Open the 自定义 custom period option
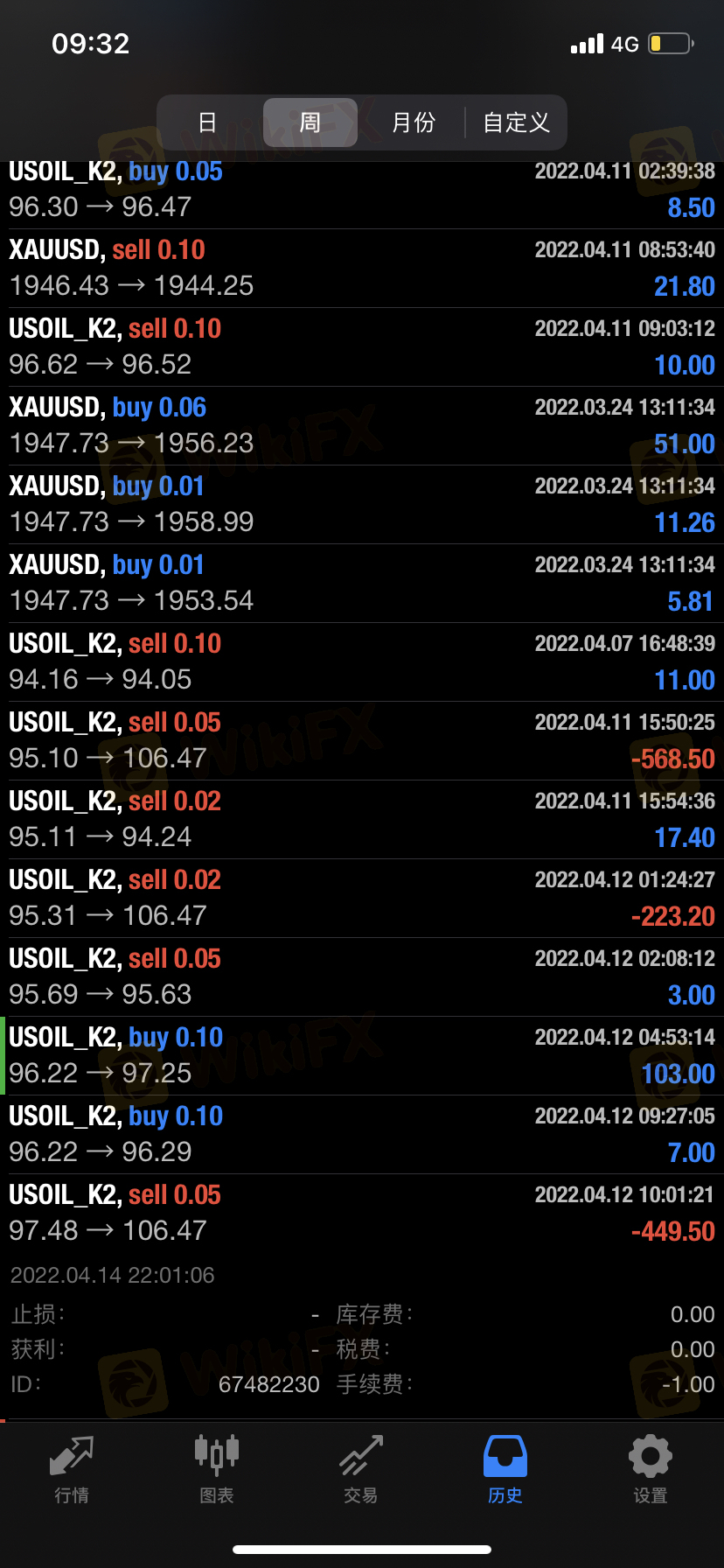 tap(517, 122)
